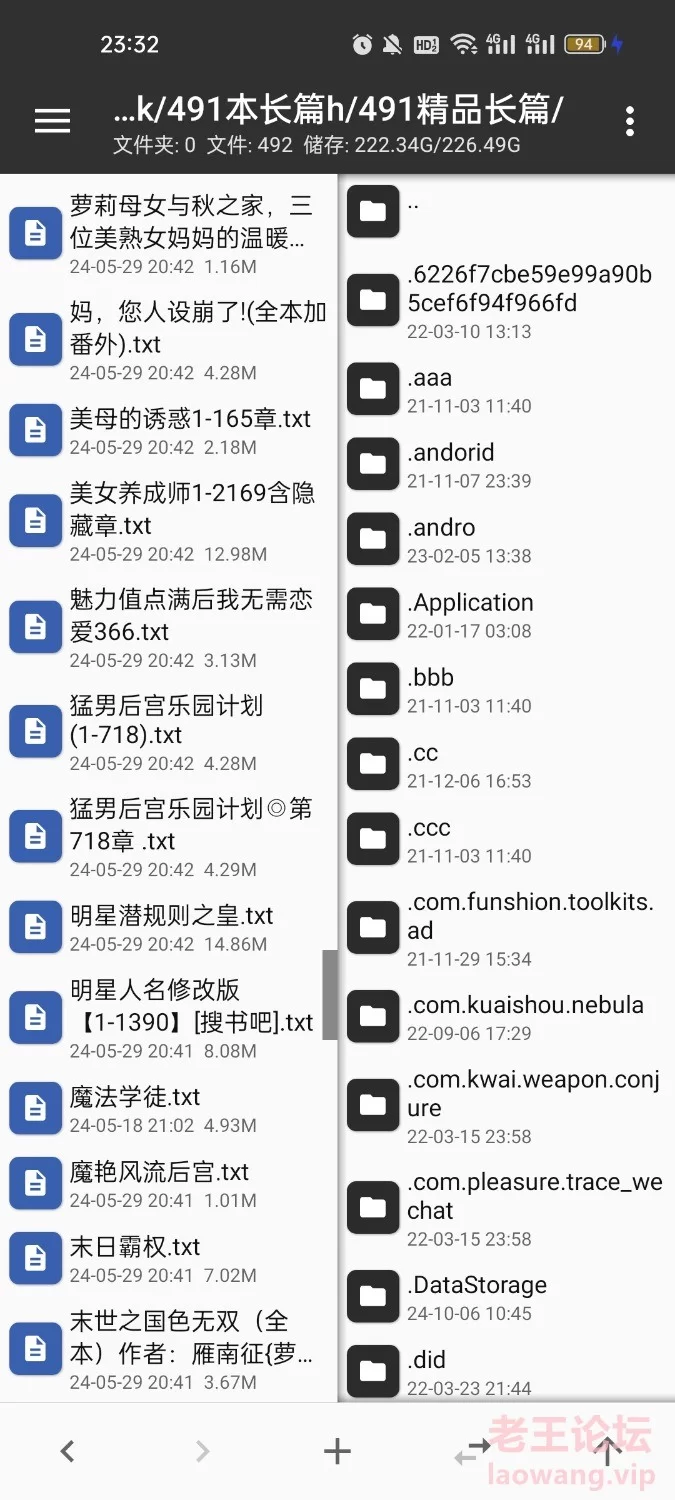This screenshot has width=675, height=1500.
Task: Open the file 明星潜规则之皇.txt
Action: click(x=169, y=927)
